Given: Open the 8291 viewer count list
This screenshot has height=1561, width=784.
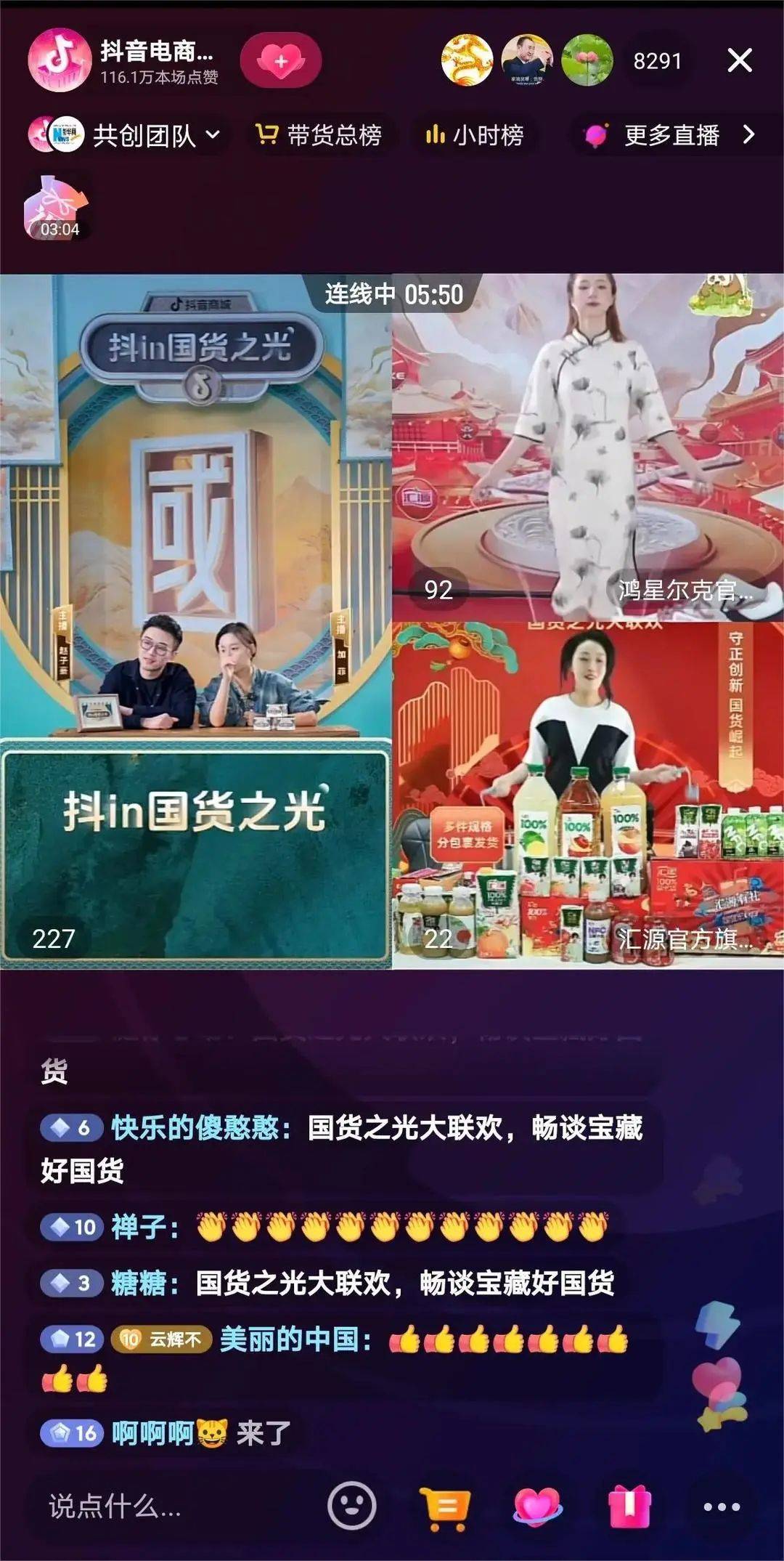Looking at the screenshot, I should [657, 61].
